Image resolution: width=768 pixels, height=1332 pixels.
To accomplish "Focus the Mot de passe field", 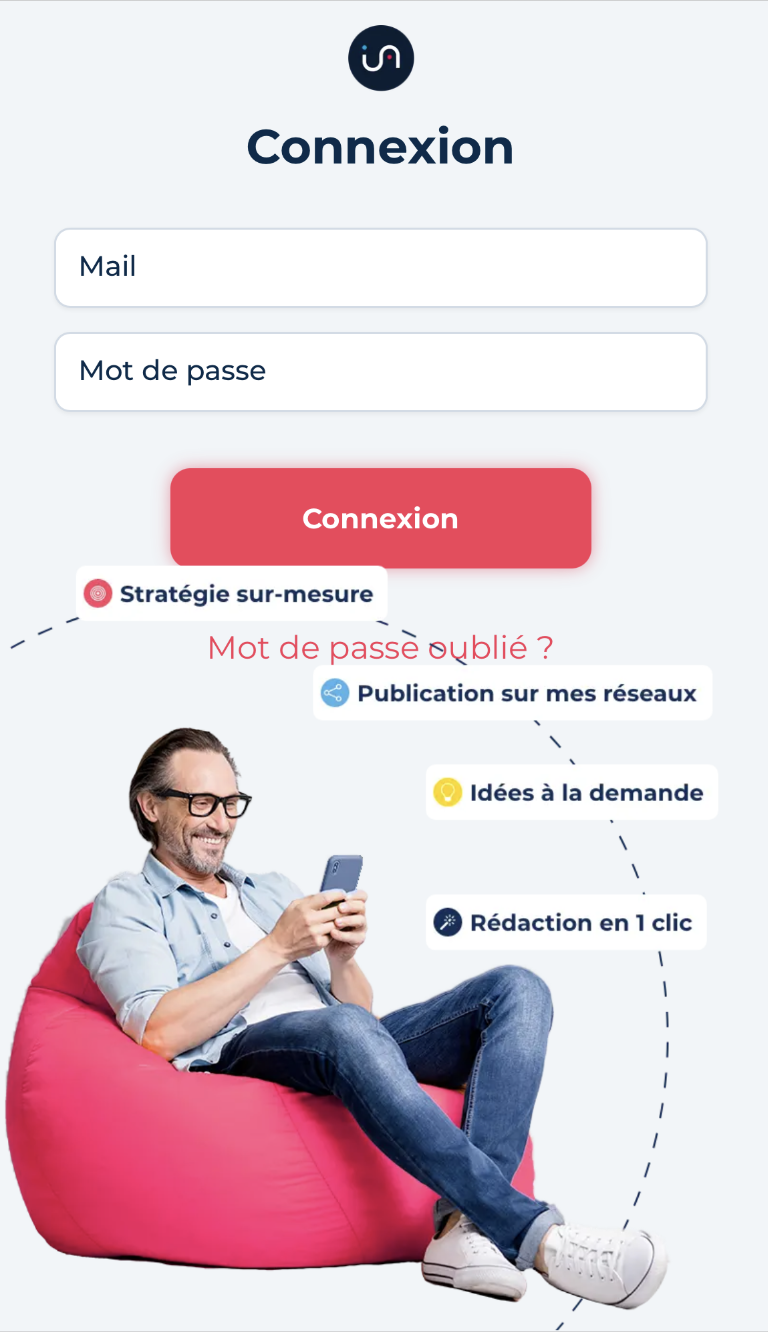I will (x=380, y=372).
